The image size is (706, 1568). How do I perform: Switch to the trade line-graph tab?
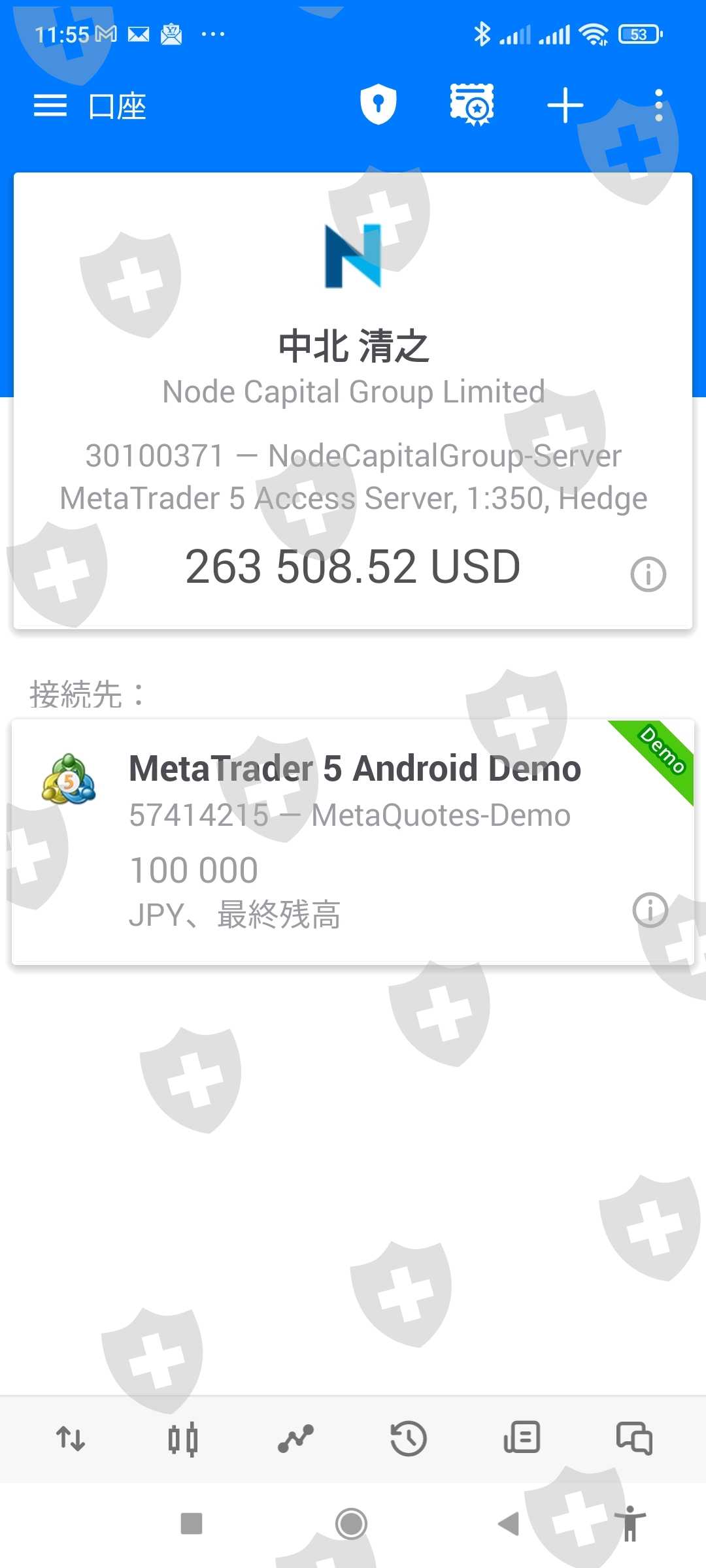click(296, 1439)
